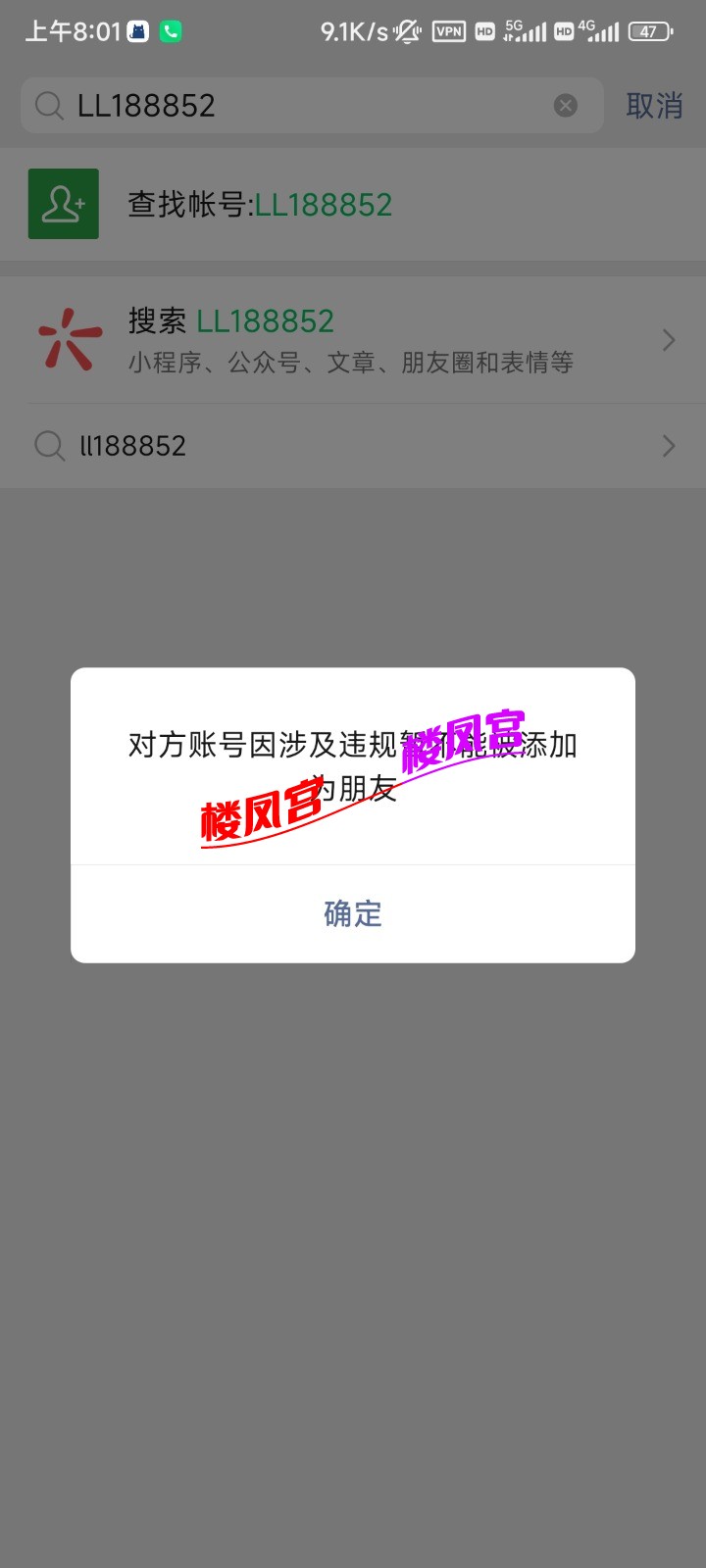Expand the 搜索 LL188852 row chevron

pyautogui.click(x=669, y=339)
